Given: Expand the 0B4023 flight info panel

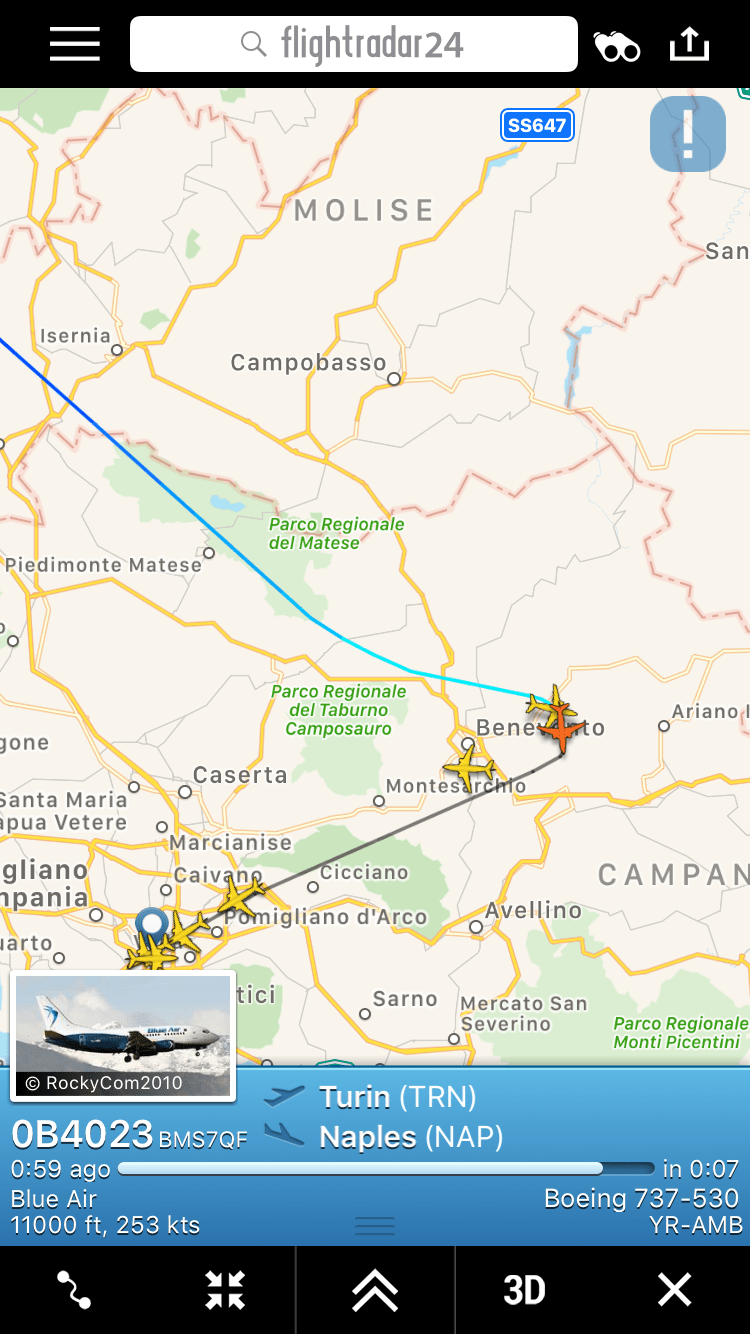Looking at the screenshot, I should click(375, 1225).
